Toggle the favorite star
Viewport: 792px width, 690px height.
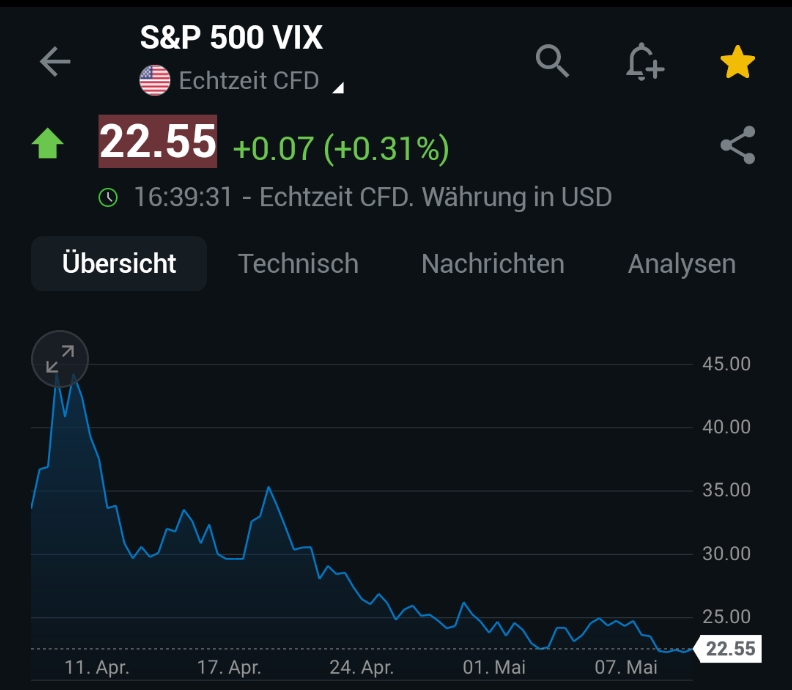click(x=738, y=62)
